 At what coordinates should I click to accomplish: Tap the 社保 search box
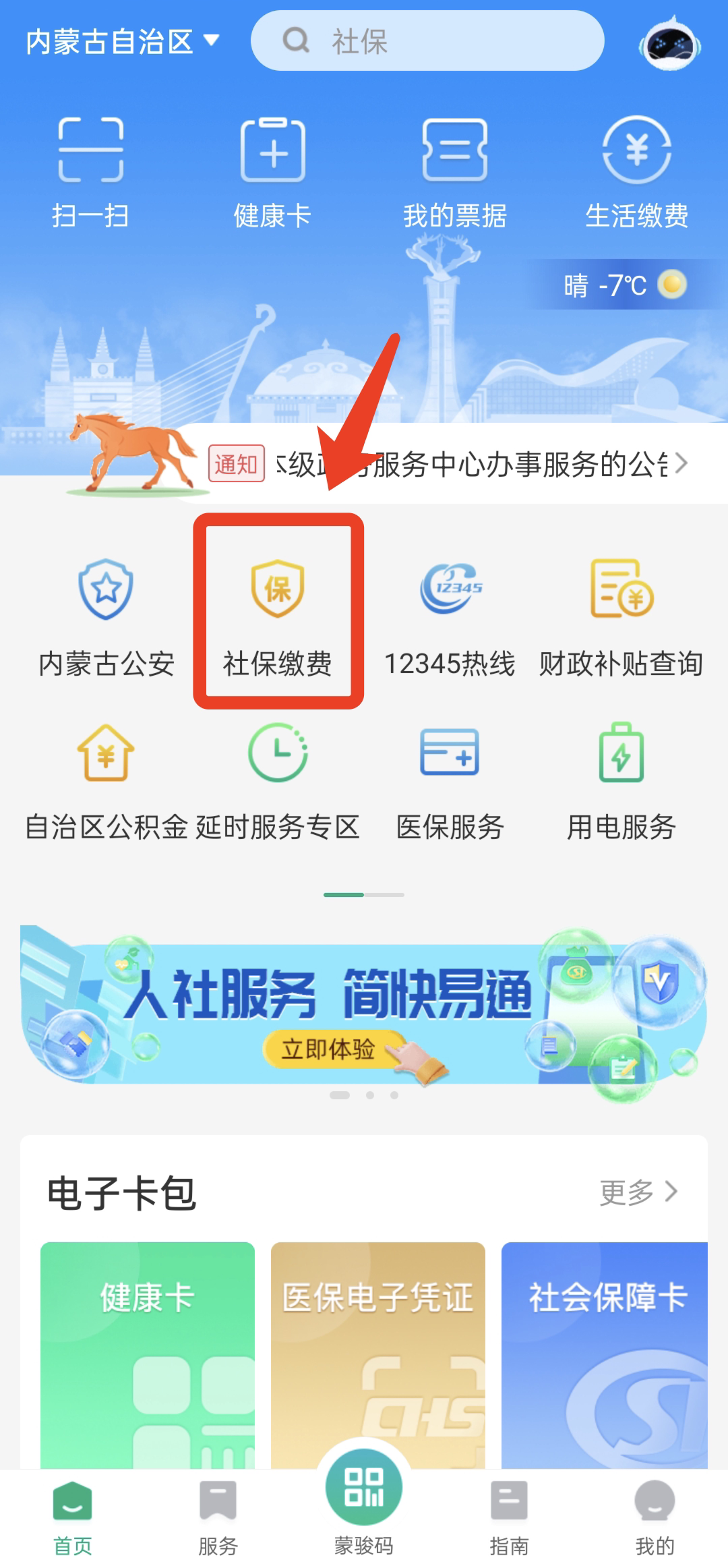click(427, 41)
